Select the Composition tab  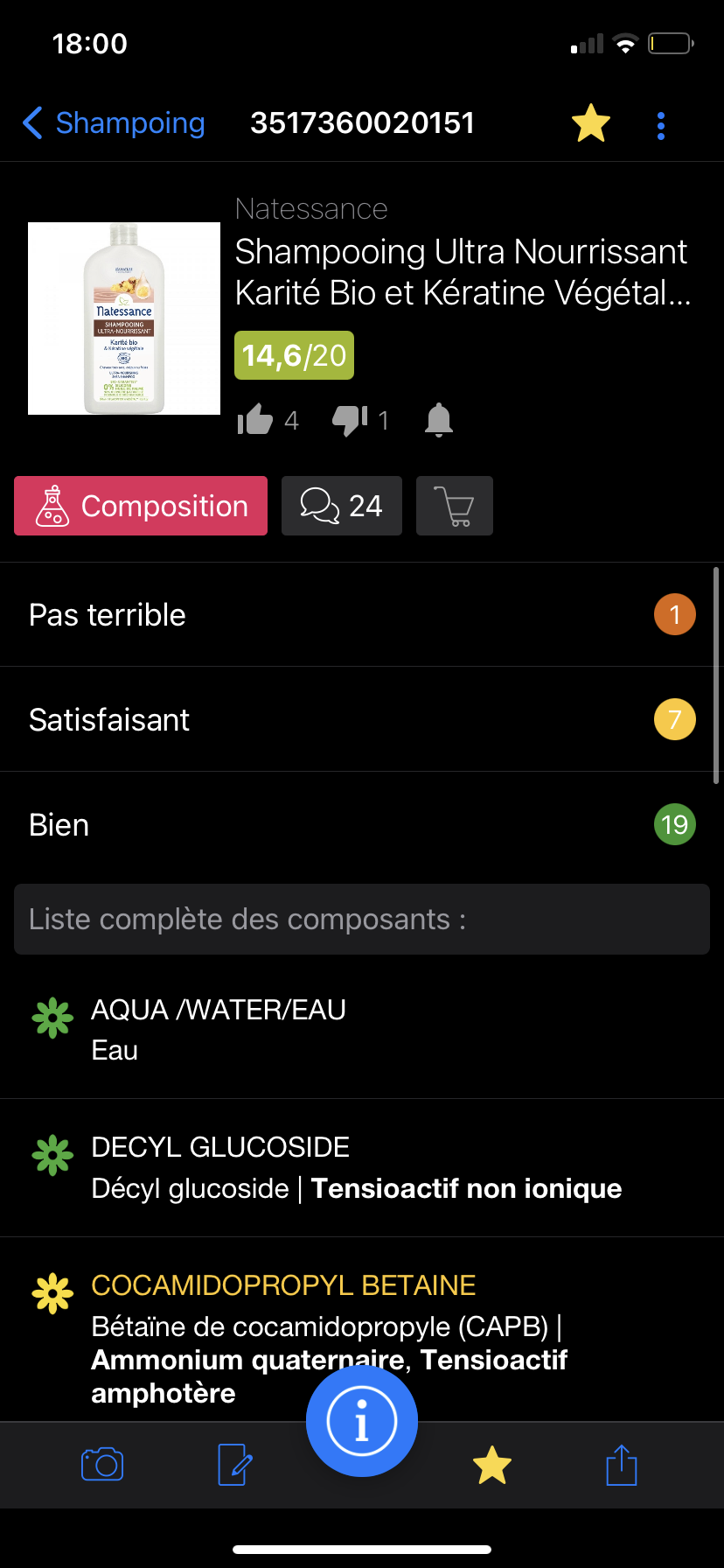pyautogui.click(x=141, y=506)
